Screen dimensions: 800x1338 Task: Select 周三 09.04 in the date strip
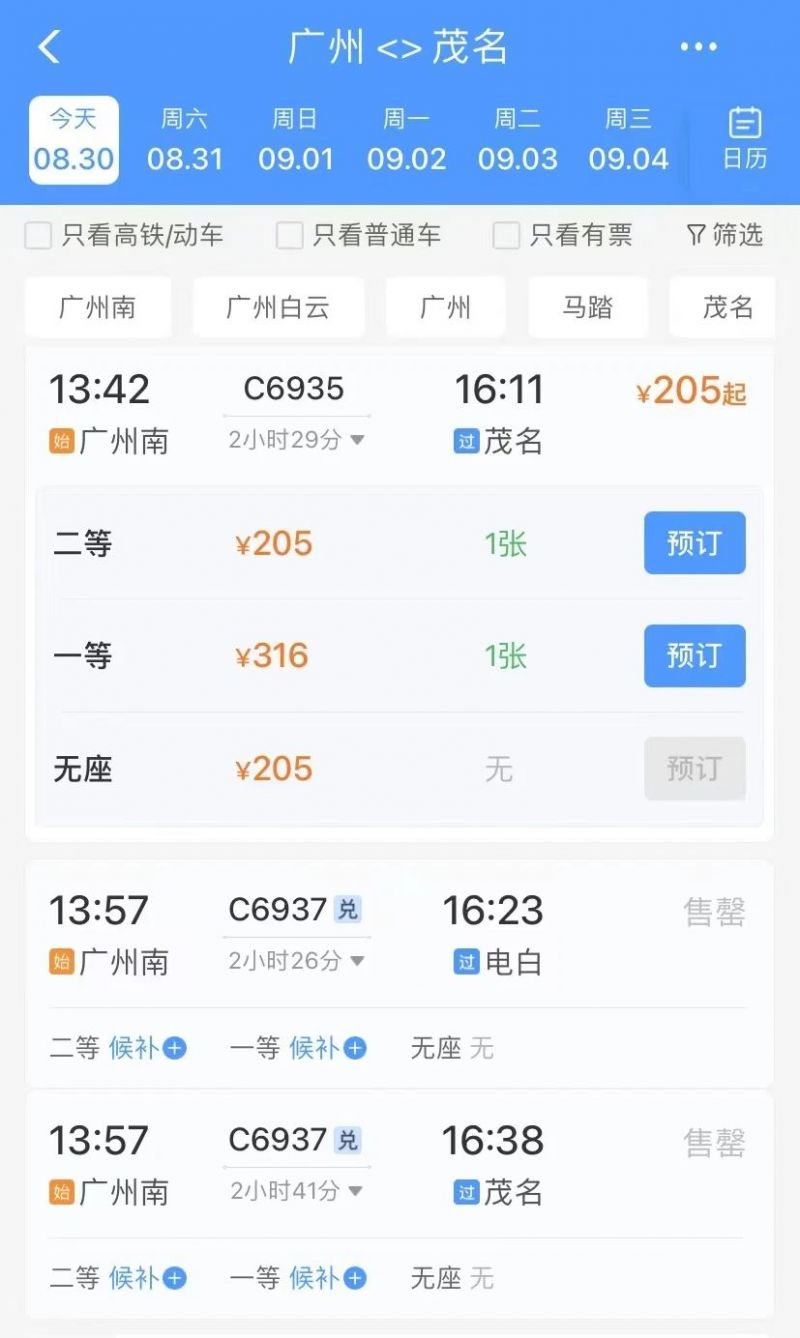coord(629,140)
